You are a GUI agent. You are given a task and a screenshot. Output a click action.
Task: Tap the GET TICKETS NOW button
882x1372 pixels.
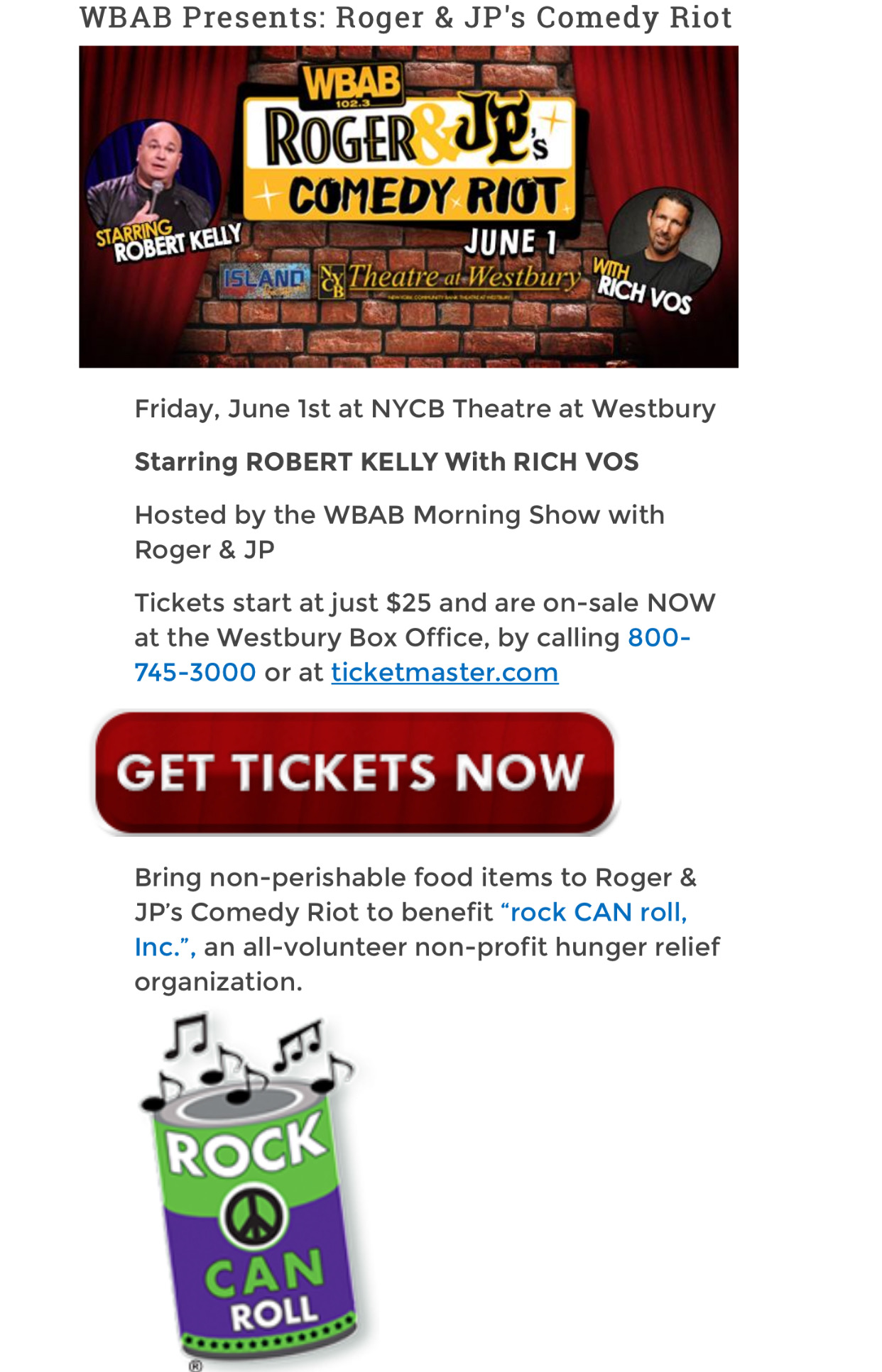click(354, 772)
